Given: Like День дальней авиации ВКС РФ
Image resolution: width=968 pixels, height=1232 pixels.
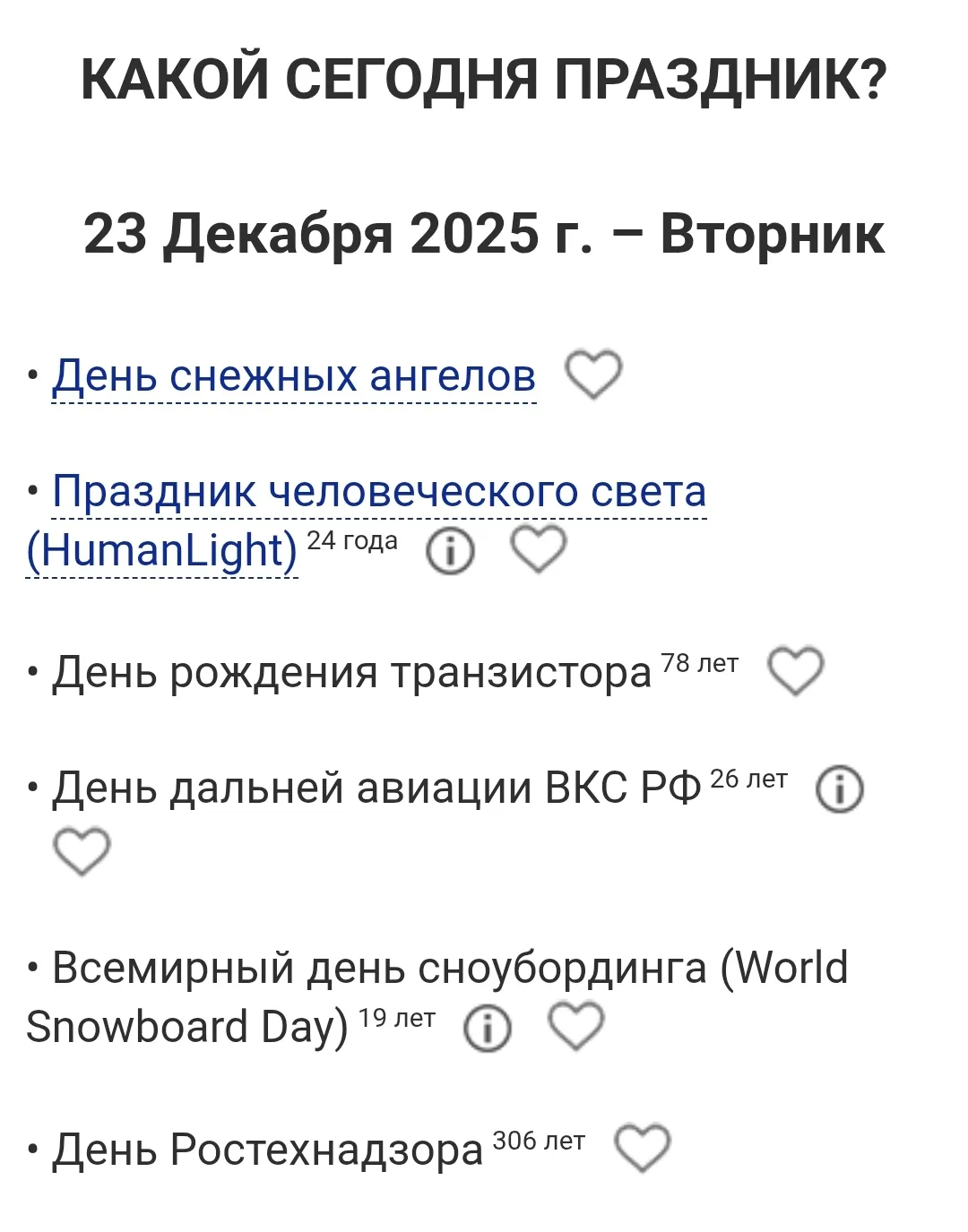Looking at the screenshot, I should [x=82, y=850].
